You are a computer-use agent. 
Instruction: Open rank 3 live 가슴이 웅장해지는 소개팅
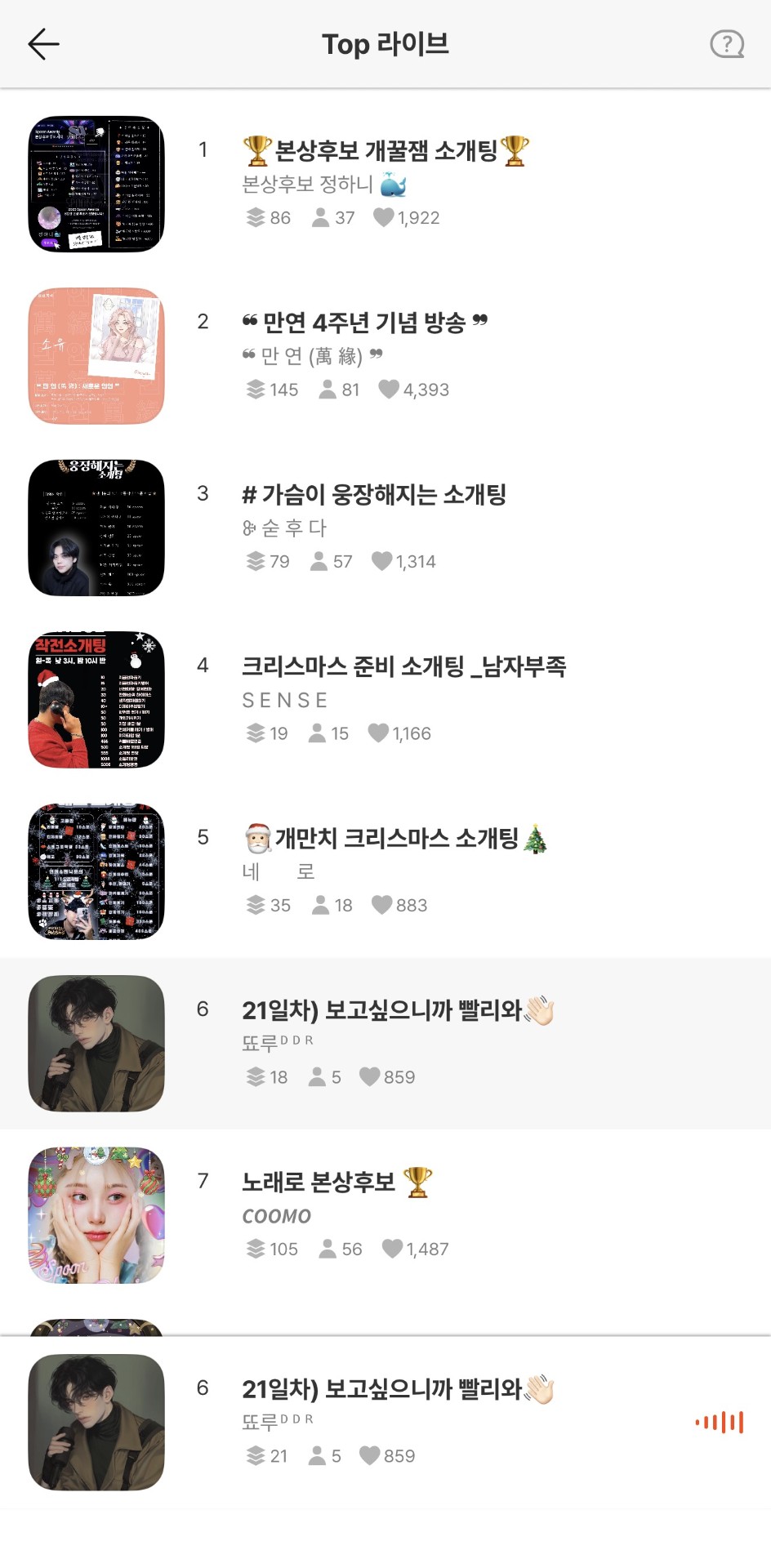pyautogui.click(x=374, y=495)
